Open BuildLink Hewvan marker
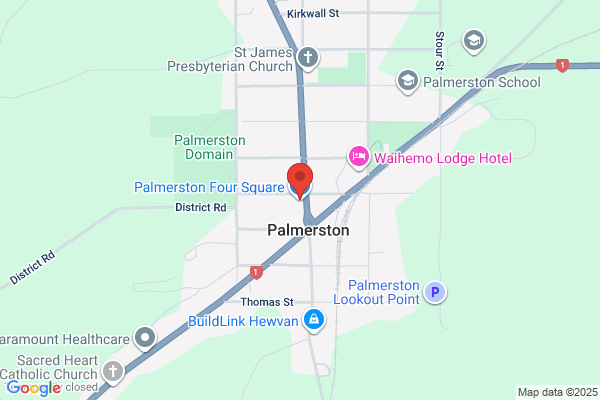600x400 pixels. [314, 320]
